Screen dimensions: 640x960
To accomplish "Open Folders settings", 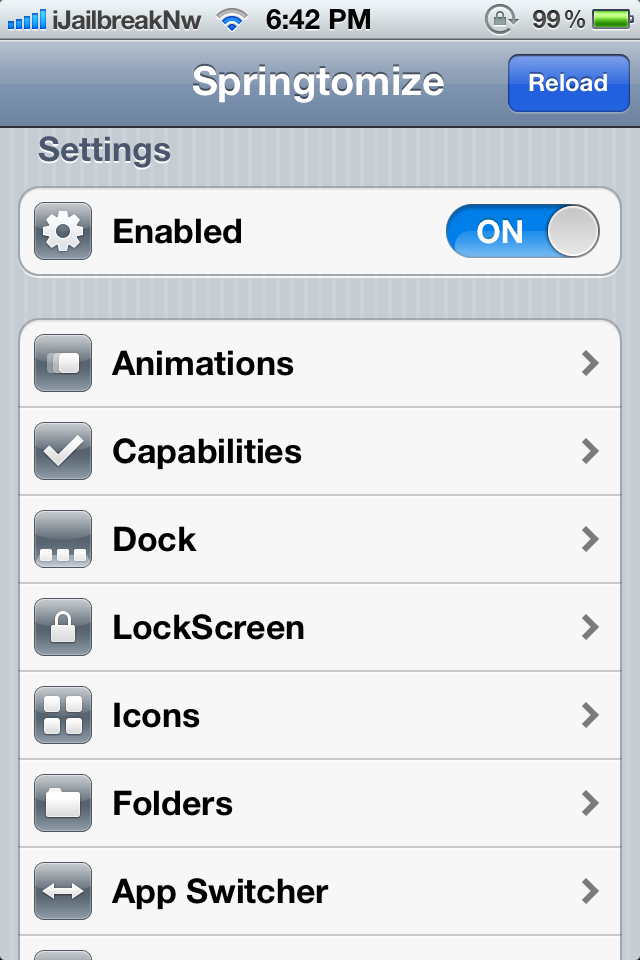I will pos(320,804).
